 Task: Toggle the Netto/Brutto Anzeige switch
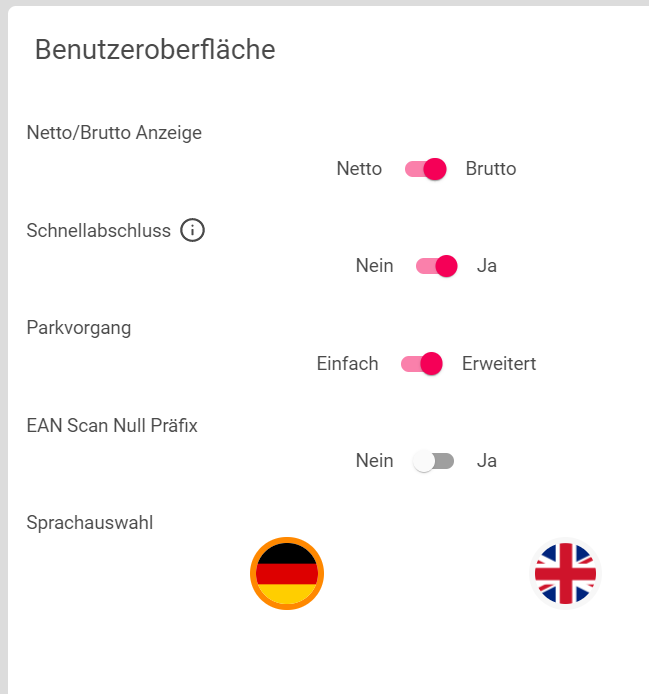tap(425, 169)
